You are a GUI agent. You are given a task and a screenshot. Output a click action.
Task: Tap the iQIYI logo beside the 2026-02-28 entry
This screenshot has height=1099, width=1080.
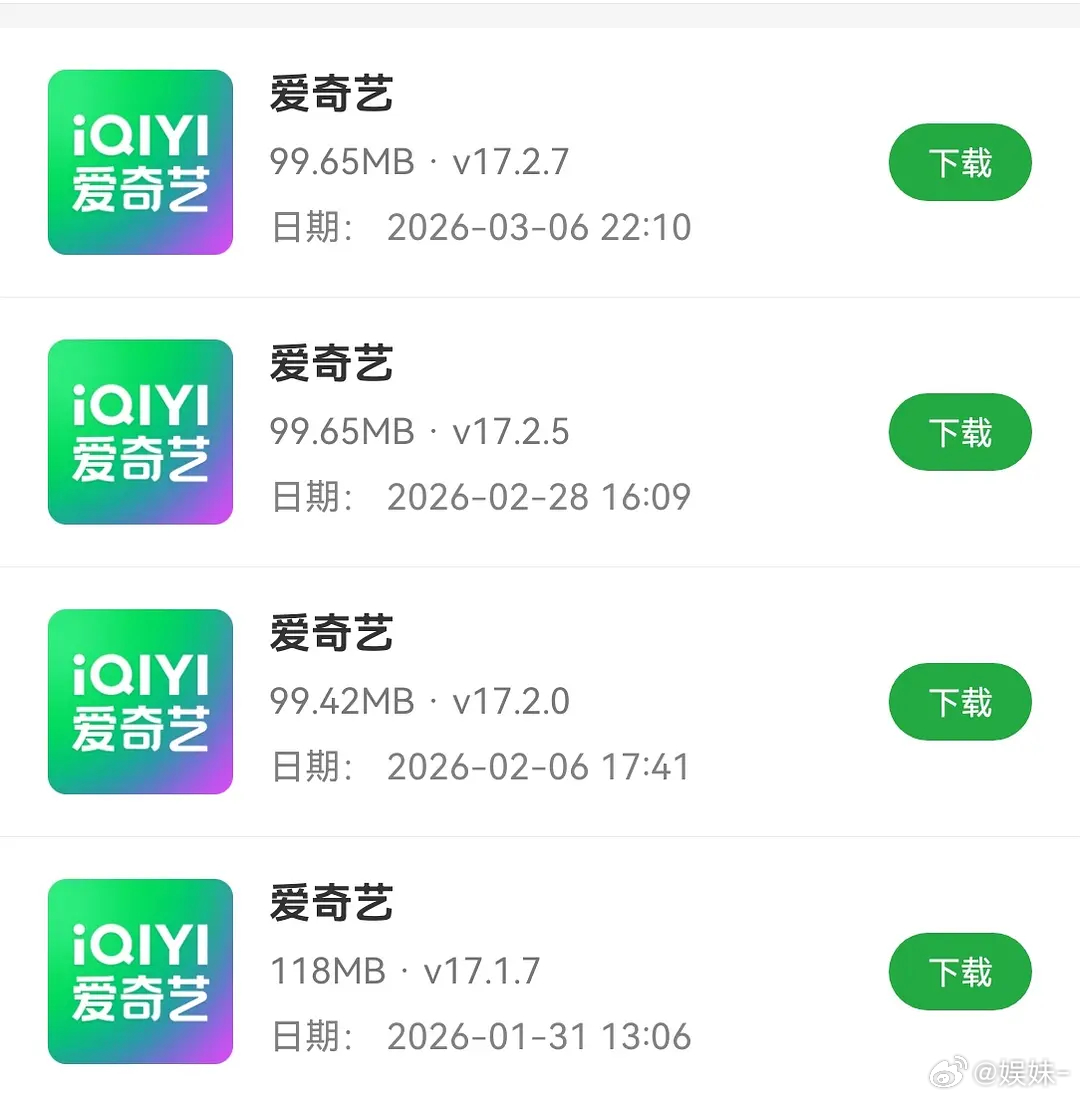pos(140,432)
